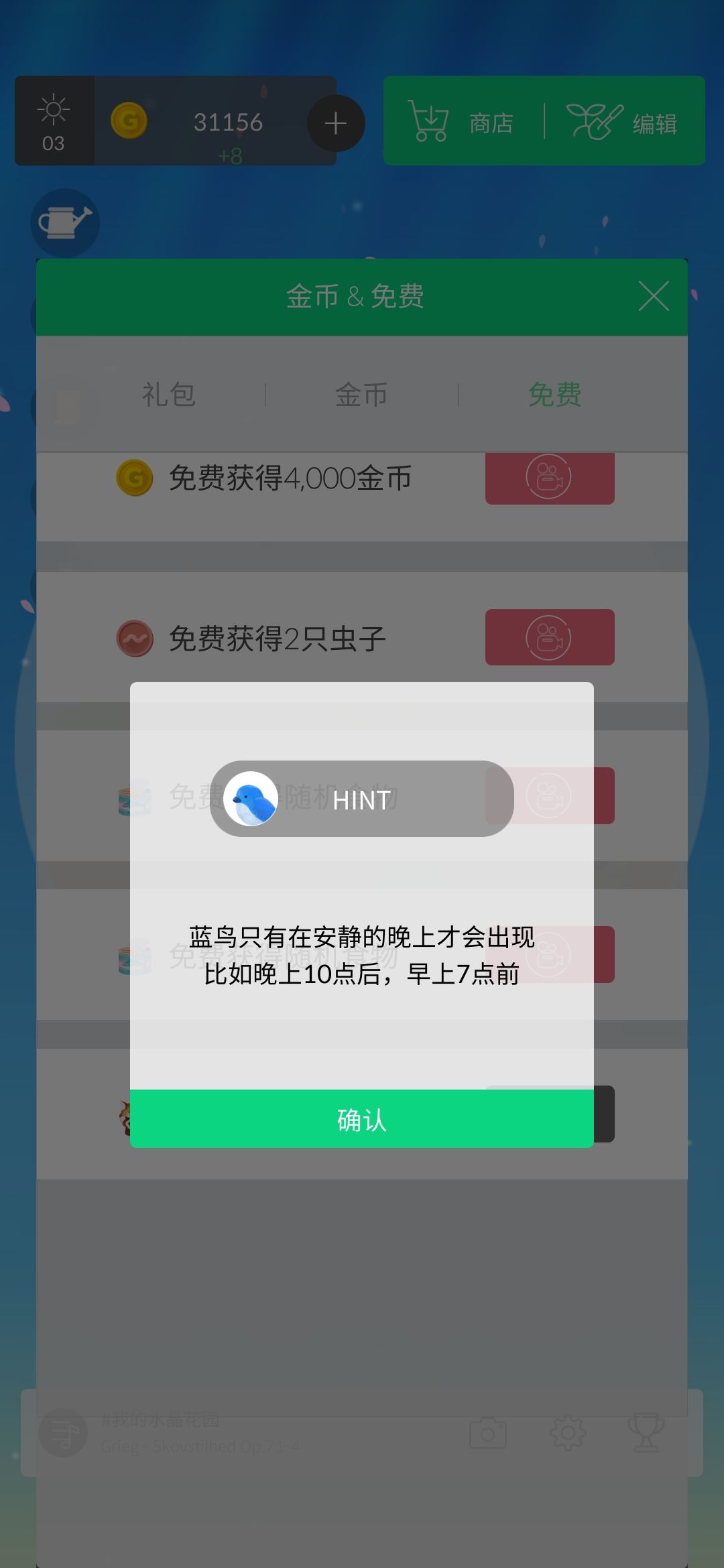Switch to the 金币 coins tab

[x=360, y=395]
